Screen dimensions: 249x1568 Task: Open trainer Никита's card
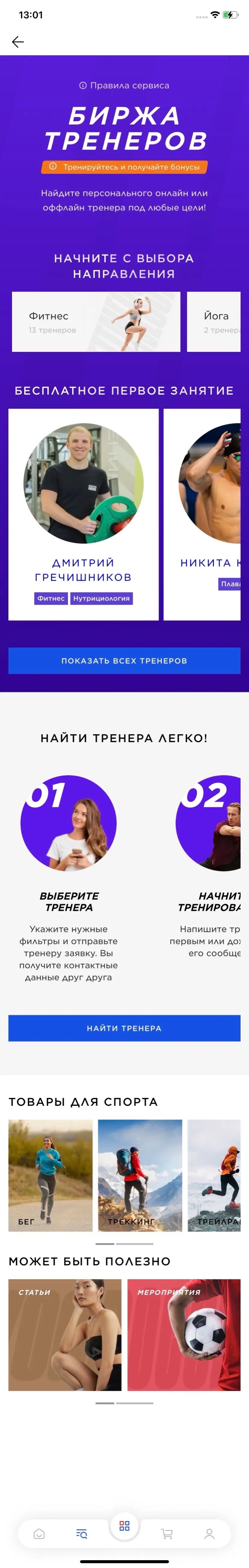point(202,514)
